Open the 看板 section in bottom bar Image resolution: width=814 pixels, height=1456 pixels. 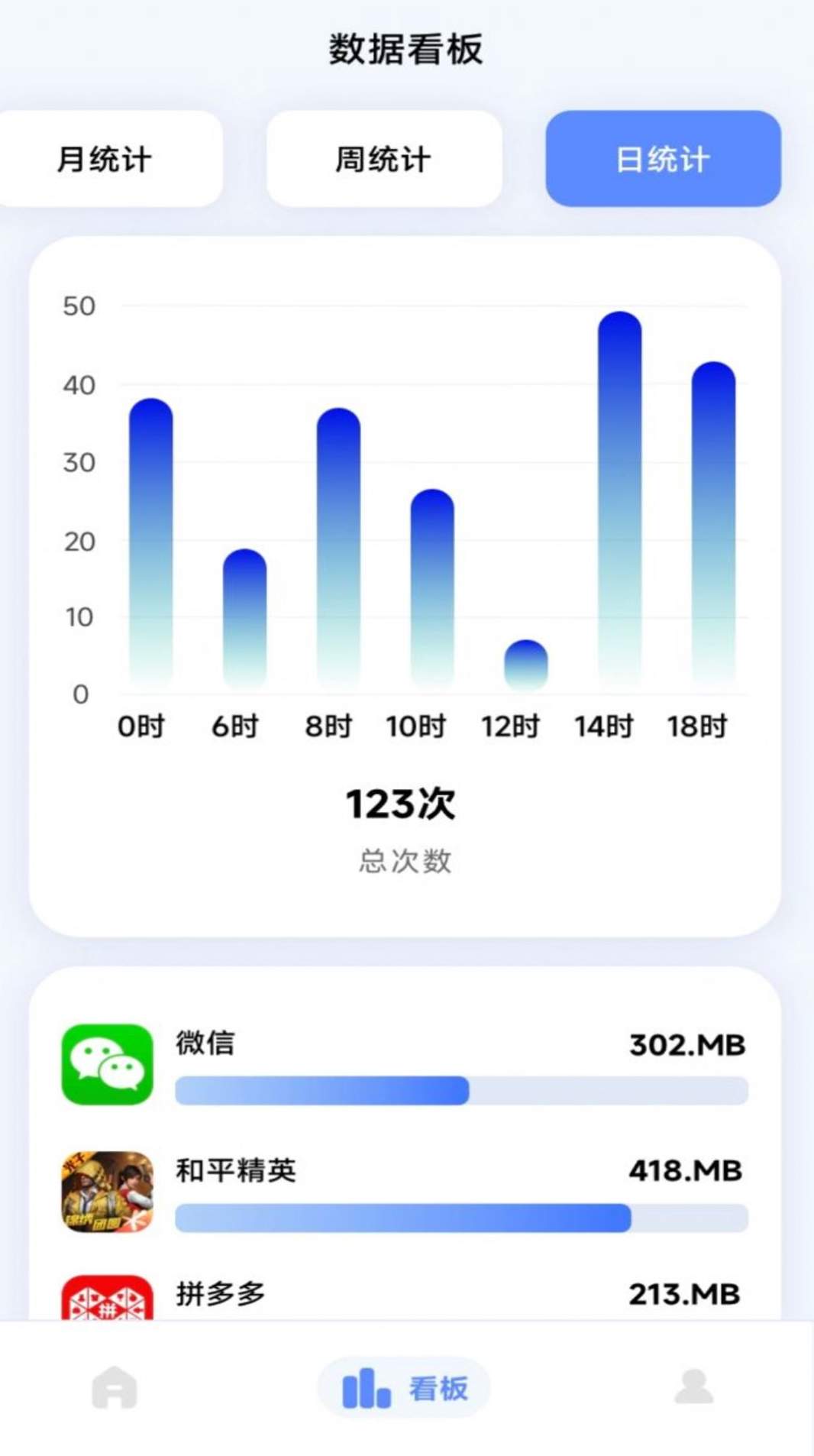(405, 1387)
